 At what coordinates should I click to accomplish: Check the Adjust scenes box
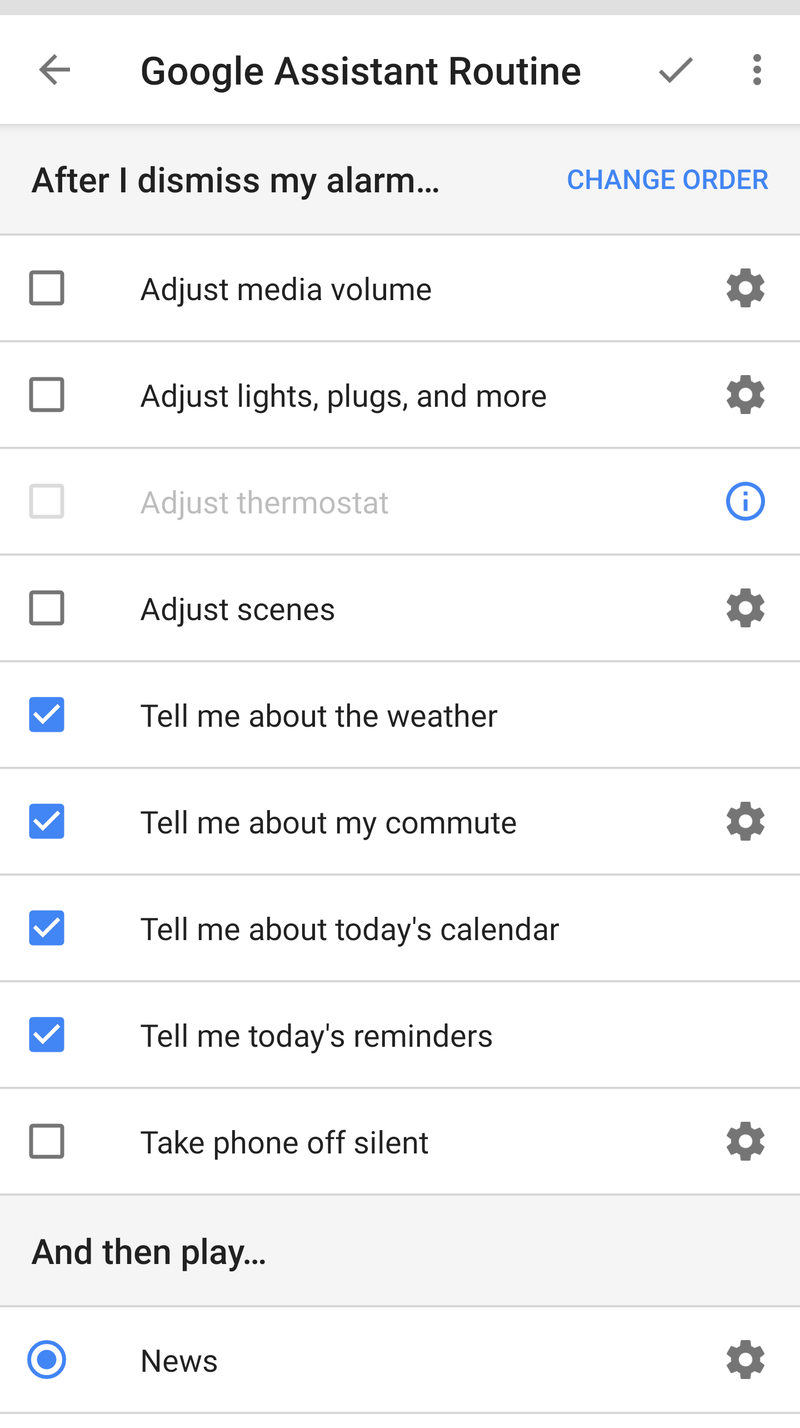pyautogui.click(x=47, y=608)
